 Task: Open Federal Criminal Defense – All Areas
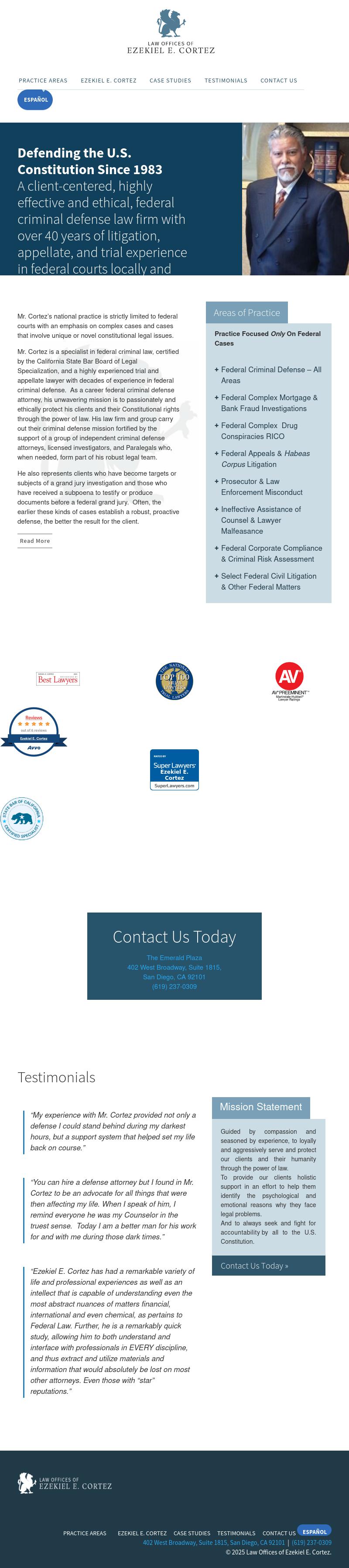tap(270, 375)
